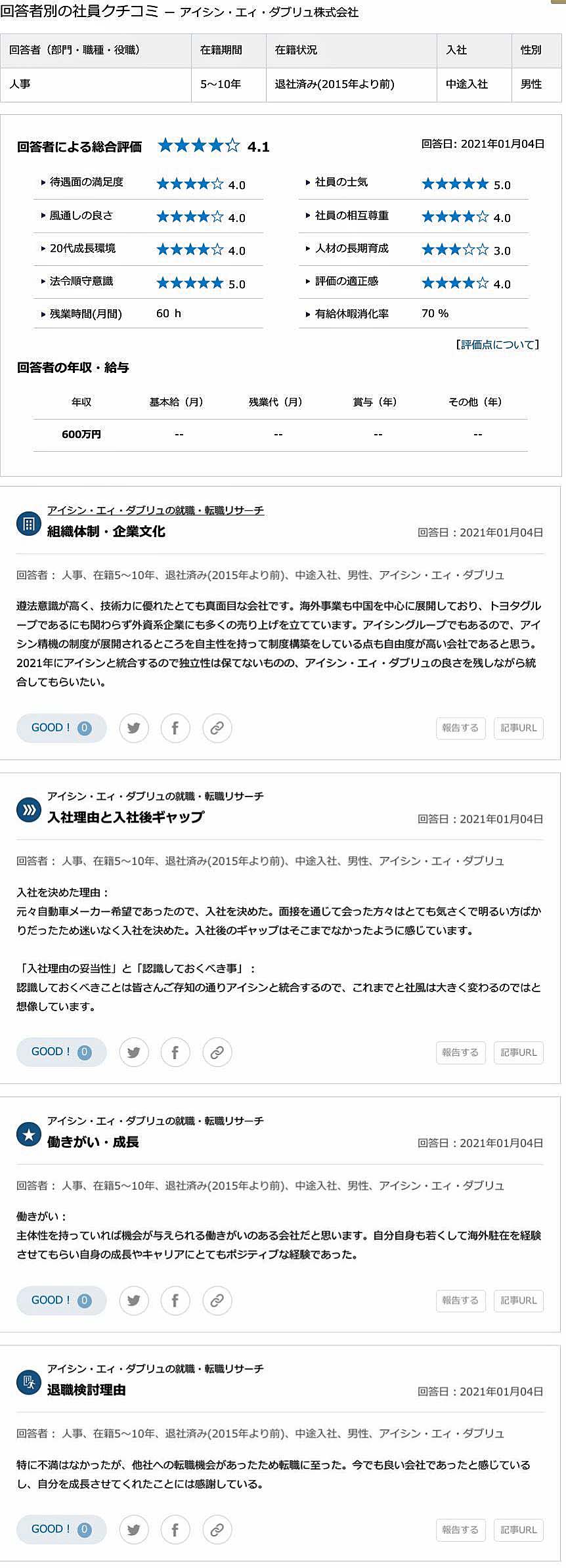Copy the link of the 組織体制・企業文化 review

217,728
